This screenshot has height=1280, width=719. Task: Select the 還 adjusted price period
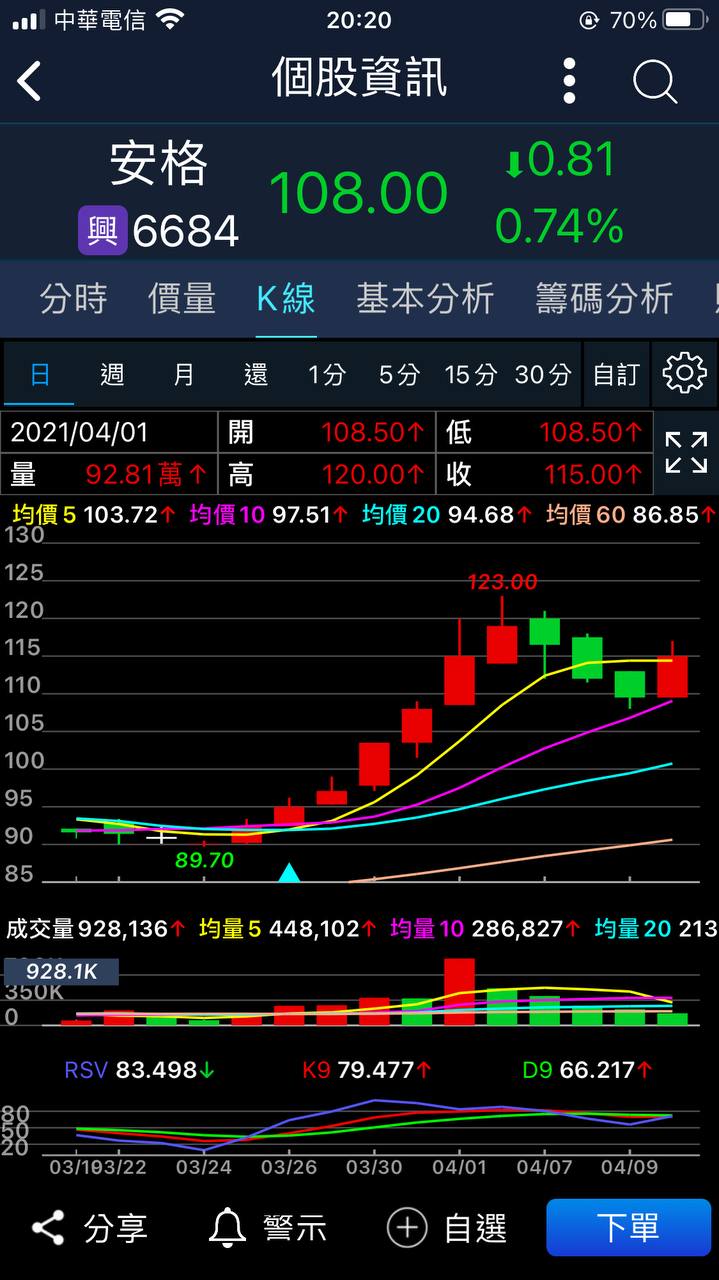point(256,375)
